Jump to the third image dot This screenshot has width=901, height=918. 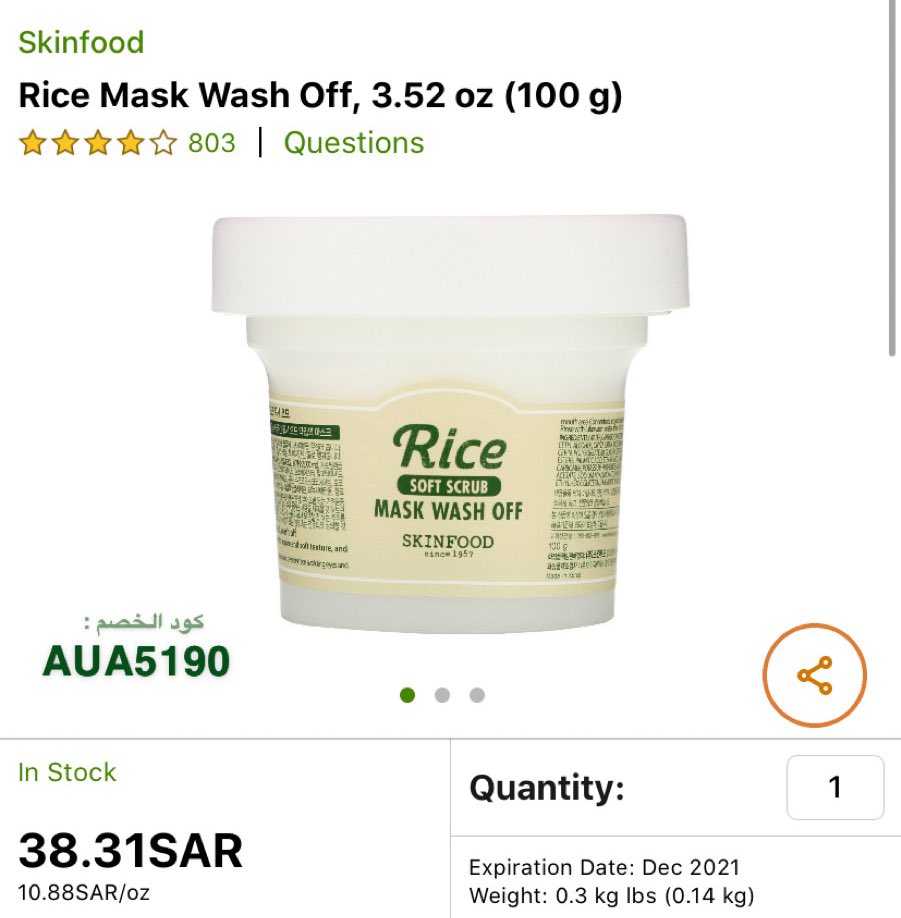(x=477, y=695)
